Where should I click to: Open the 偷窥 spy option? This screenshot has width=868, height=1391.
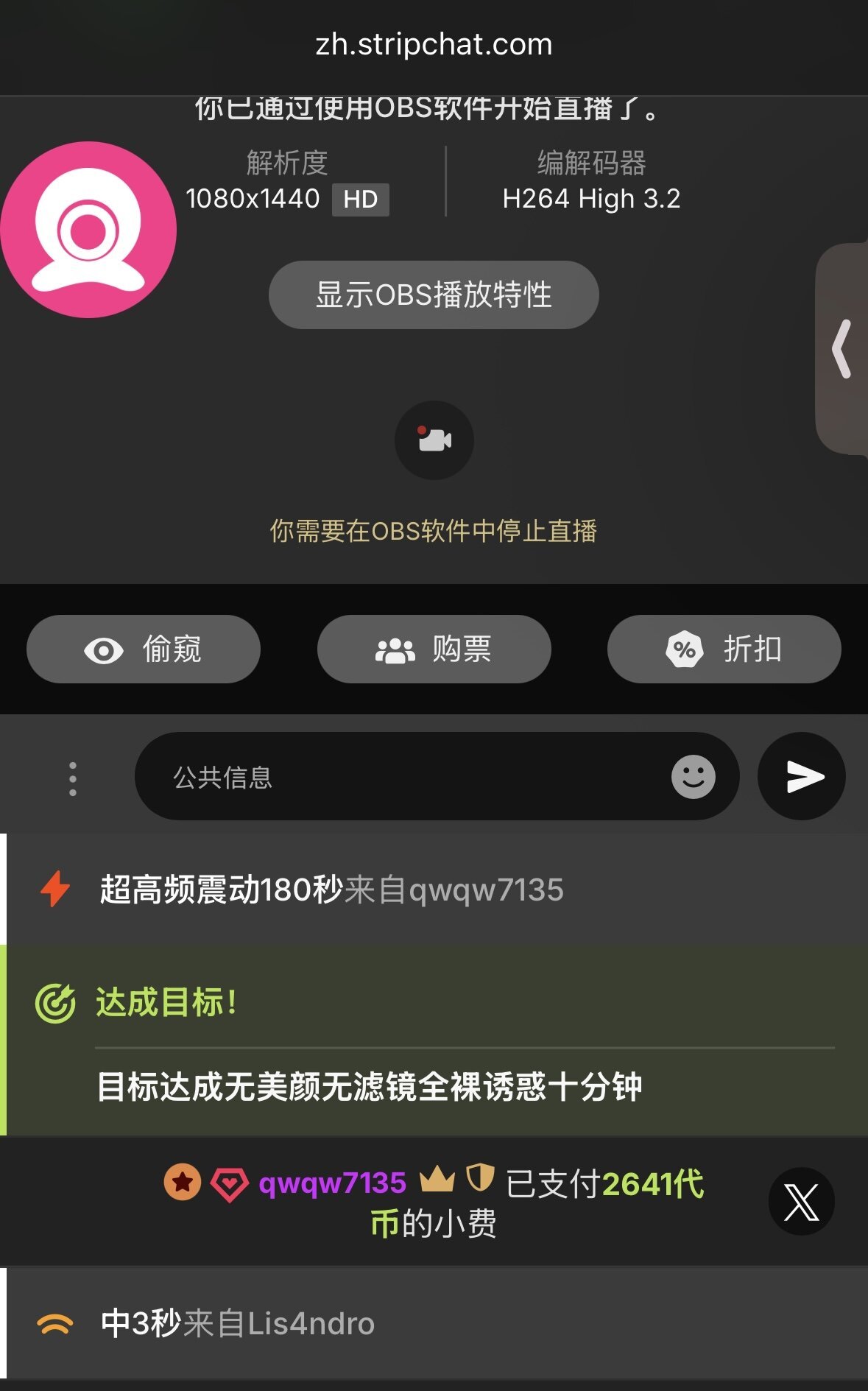[x=144, y=649]
